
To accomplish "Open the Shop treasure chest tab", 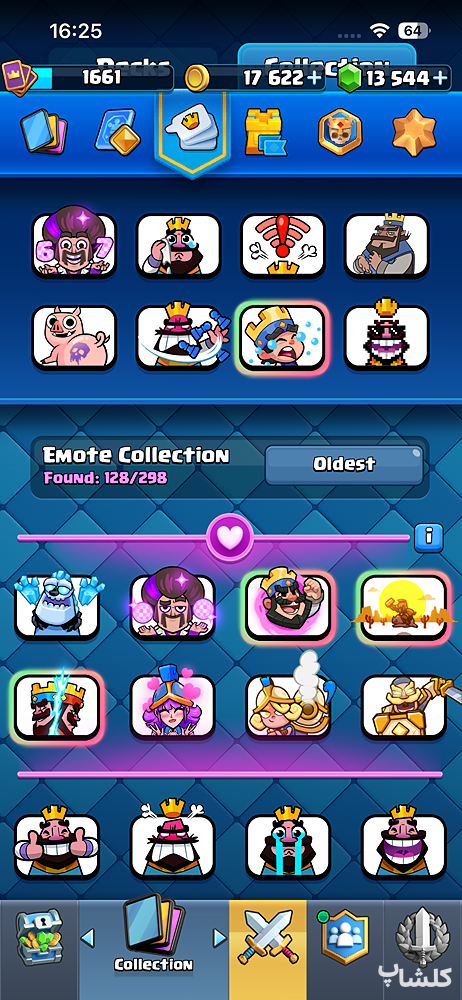I will point(38,940).
